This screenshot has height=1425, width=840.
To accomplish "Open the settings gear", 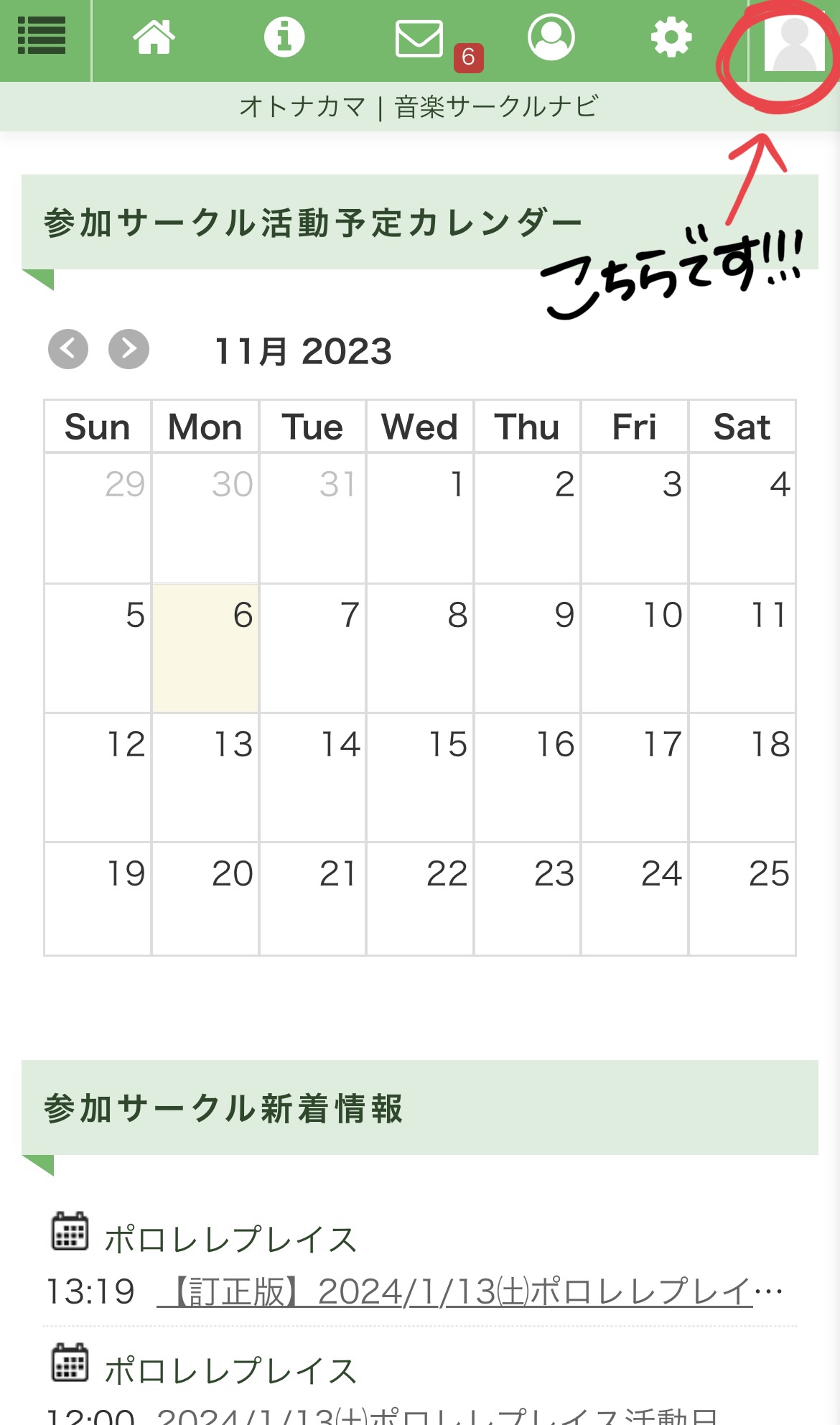I will 671,37.
